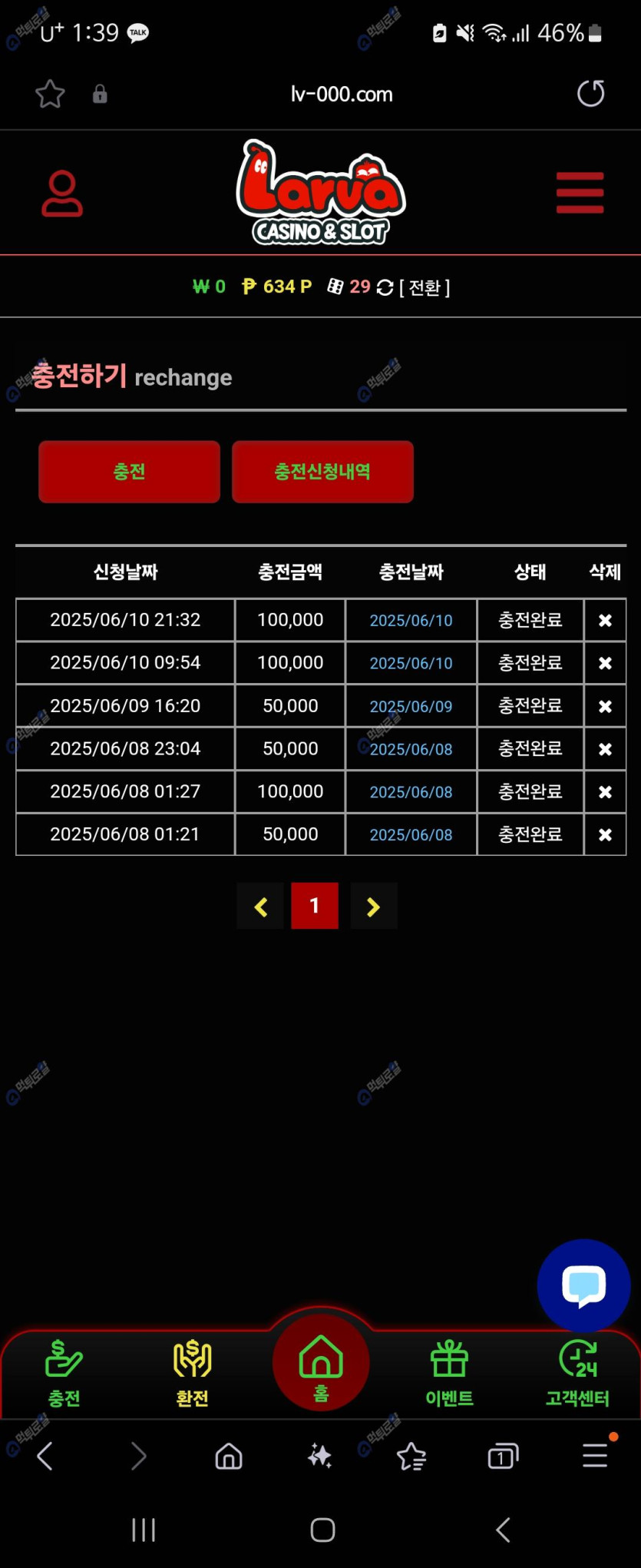Select page 1 in pagination
Viewport: 641px width, 1568px height.
[x=315, y=907]
